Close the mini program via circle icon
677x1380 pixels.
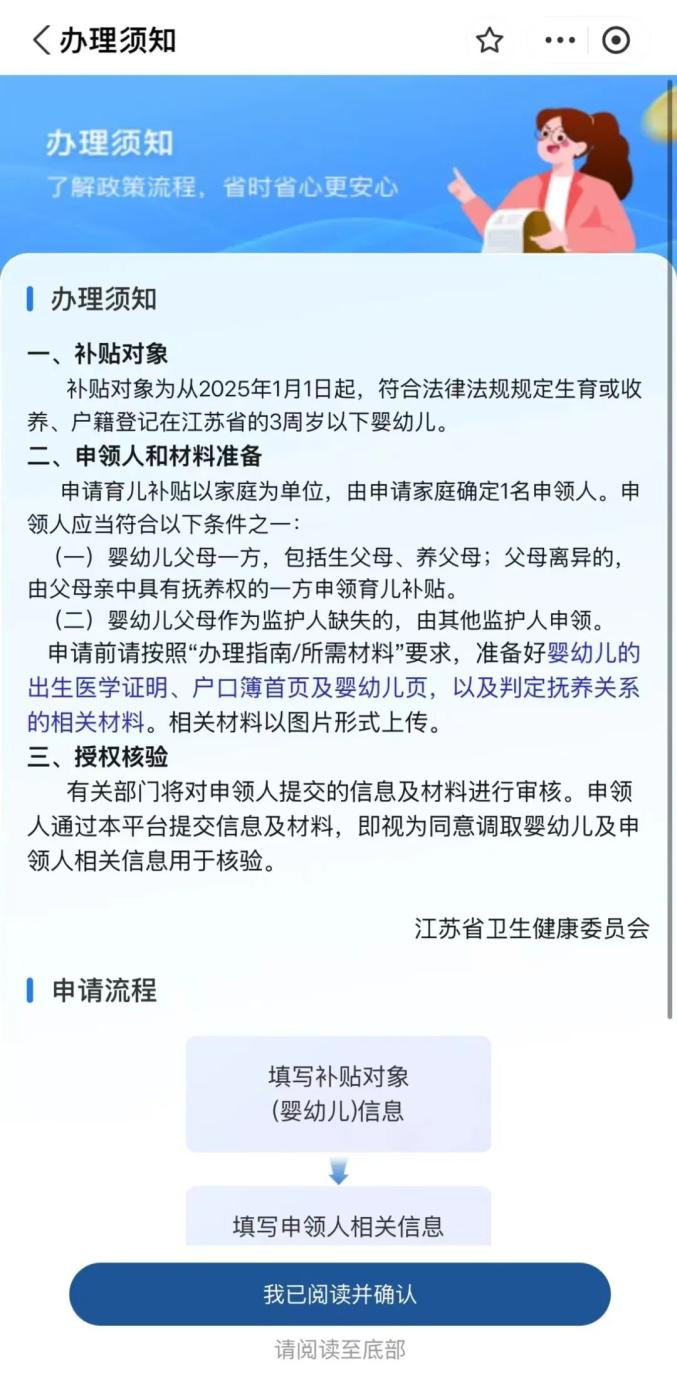616,40
